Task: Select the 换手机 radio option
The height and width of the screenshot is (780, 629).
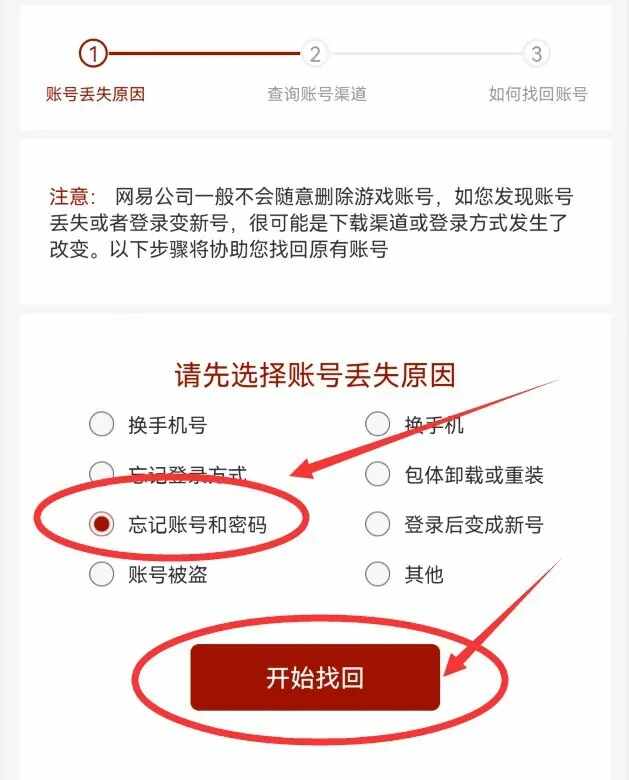Action: point(377,425)
